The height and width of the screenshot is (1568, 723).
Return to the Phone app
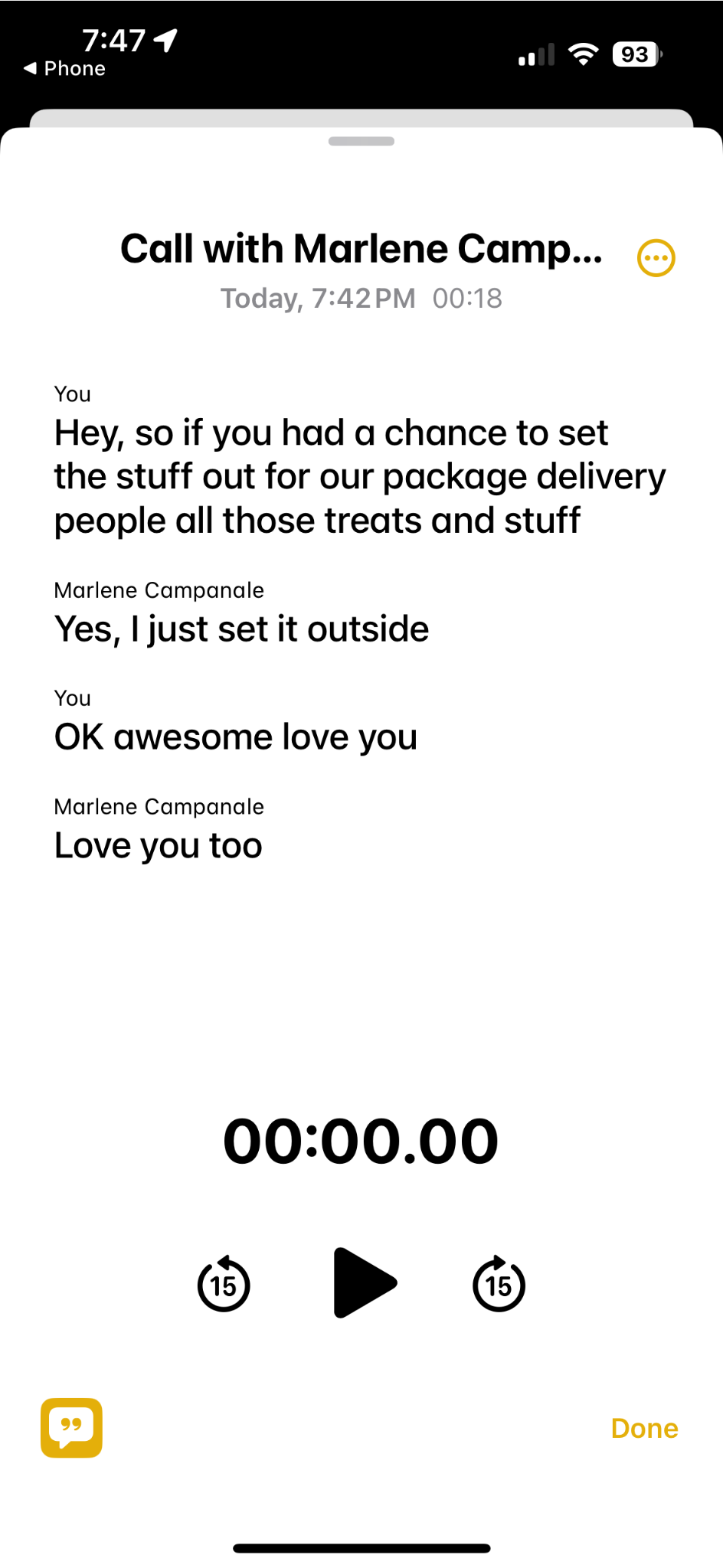(x=64, y=69)
